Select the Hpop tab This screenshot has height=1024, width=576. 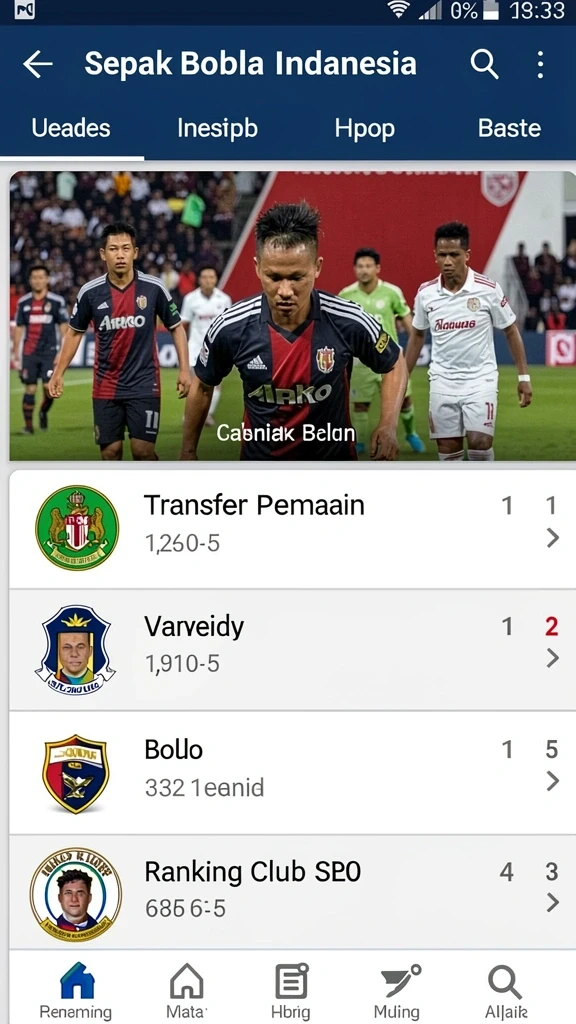(x=364, y=128)
